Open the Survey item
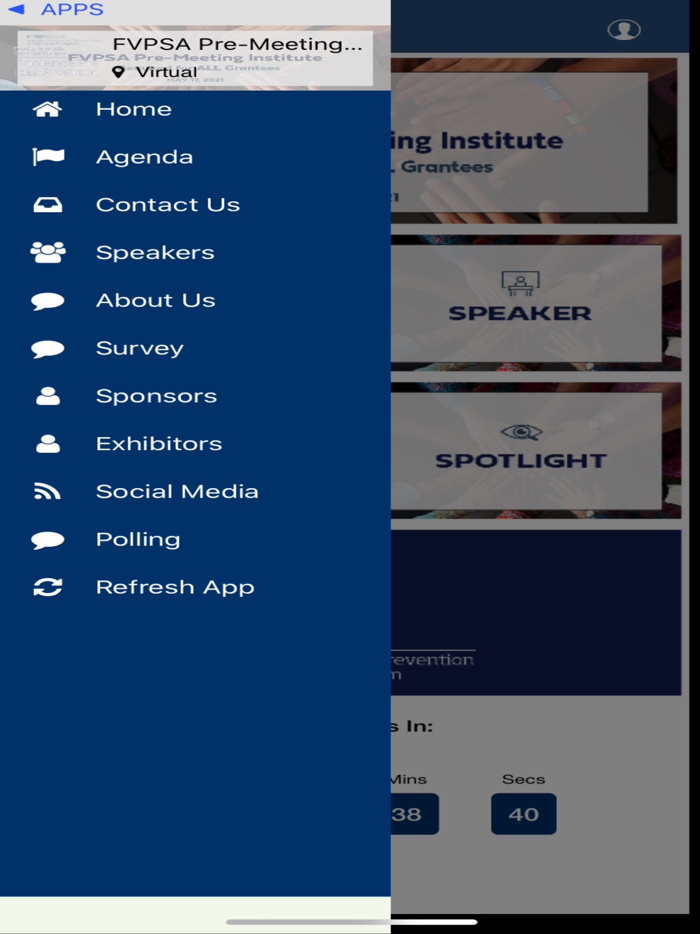Image resolution: width=700 pixels, height=934 pixels. click(139, 349)
